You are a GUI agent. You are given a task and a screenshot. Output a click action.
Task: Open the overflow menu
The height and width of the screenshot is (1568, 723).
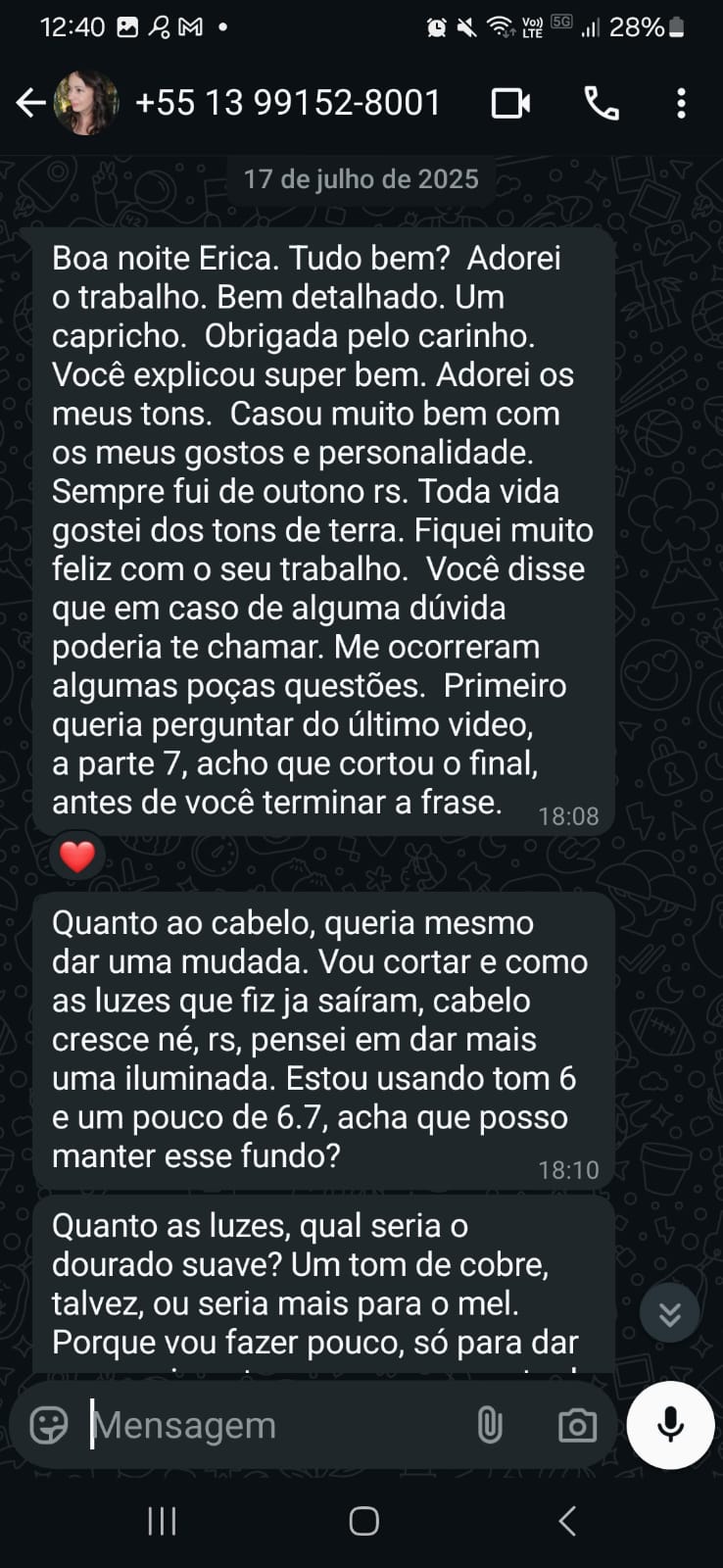[681, 103]
